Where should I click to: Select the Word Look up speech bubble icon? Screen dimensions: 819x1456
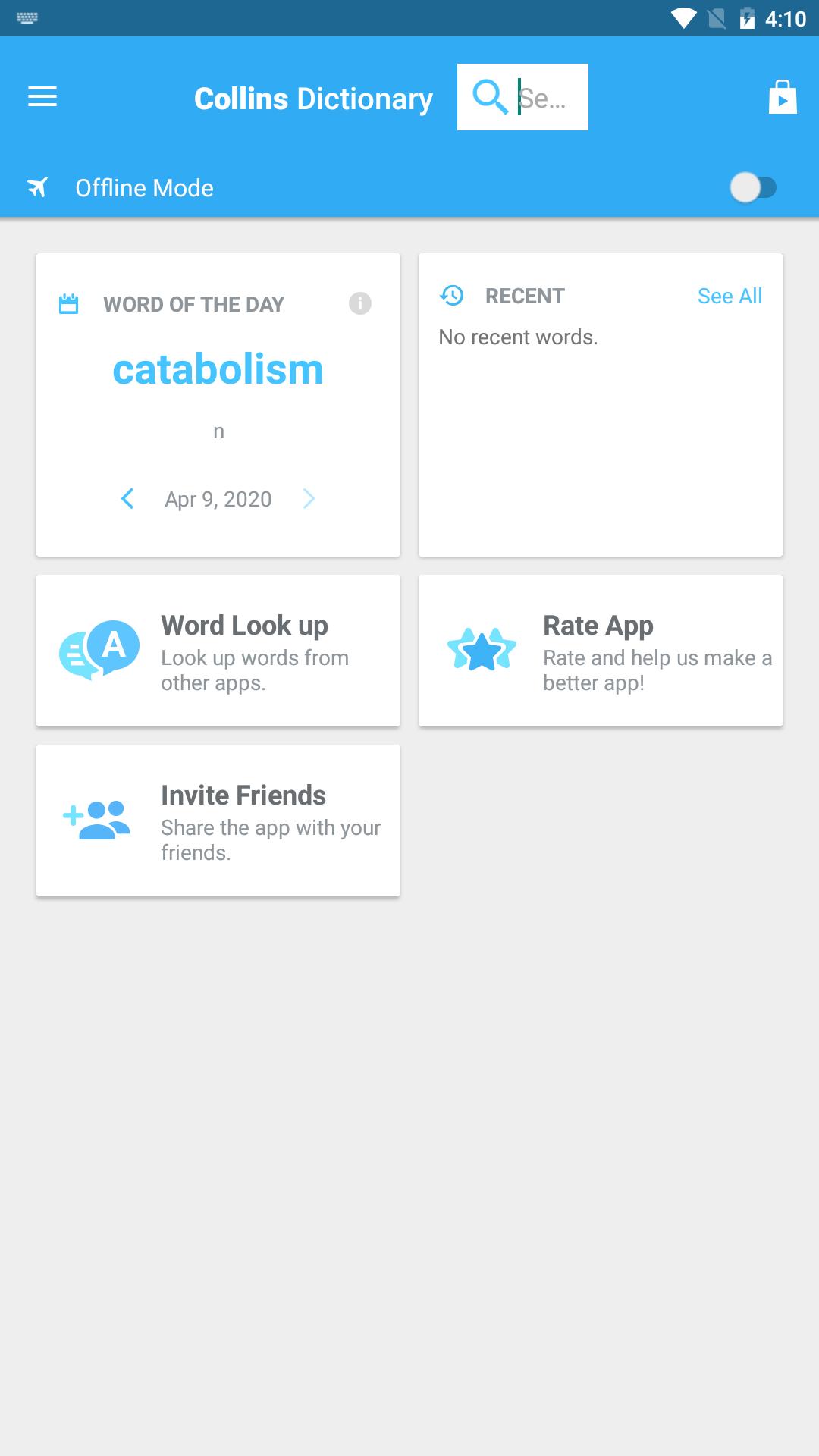click(x=97, y=648)
